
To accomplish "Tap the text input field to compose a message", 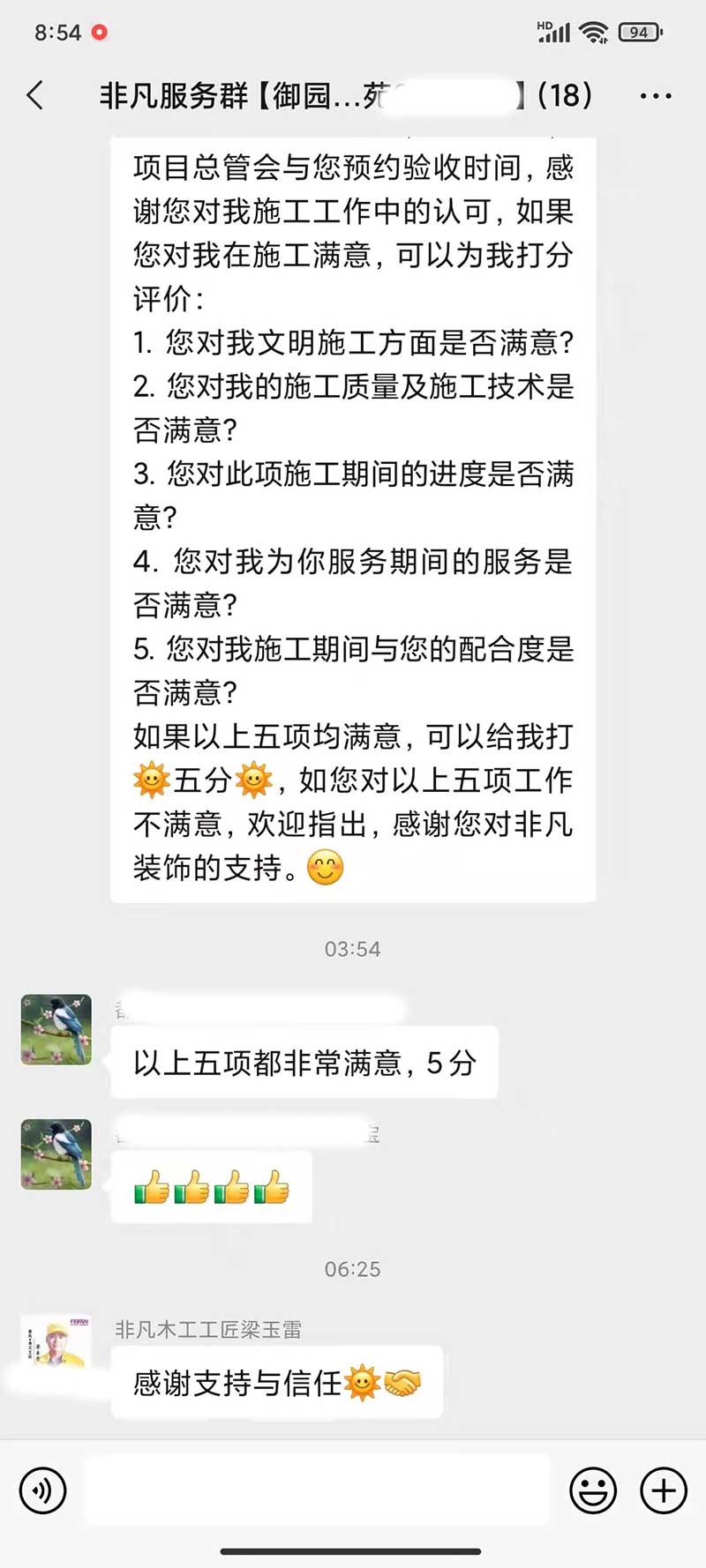I will point(318,1490).
